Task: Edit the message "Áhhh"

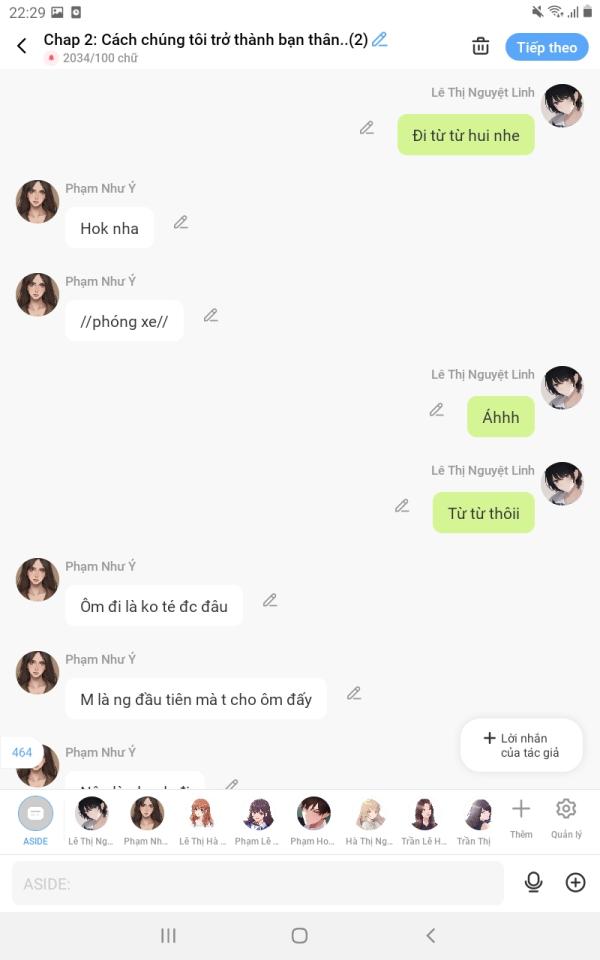Action: coord(437,410)
